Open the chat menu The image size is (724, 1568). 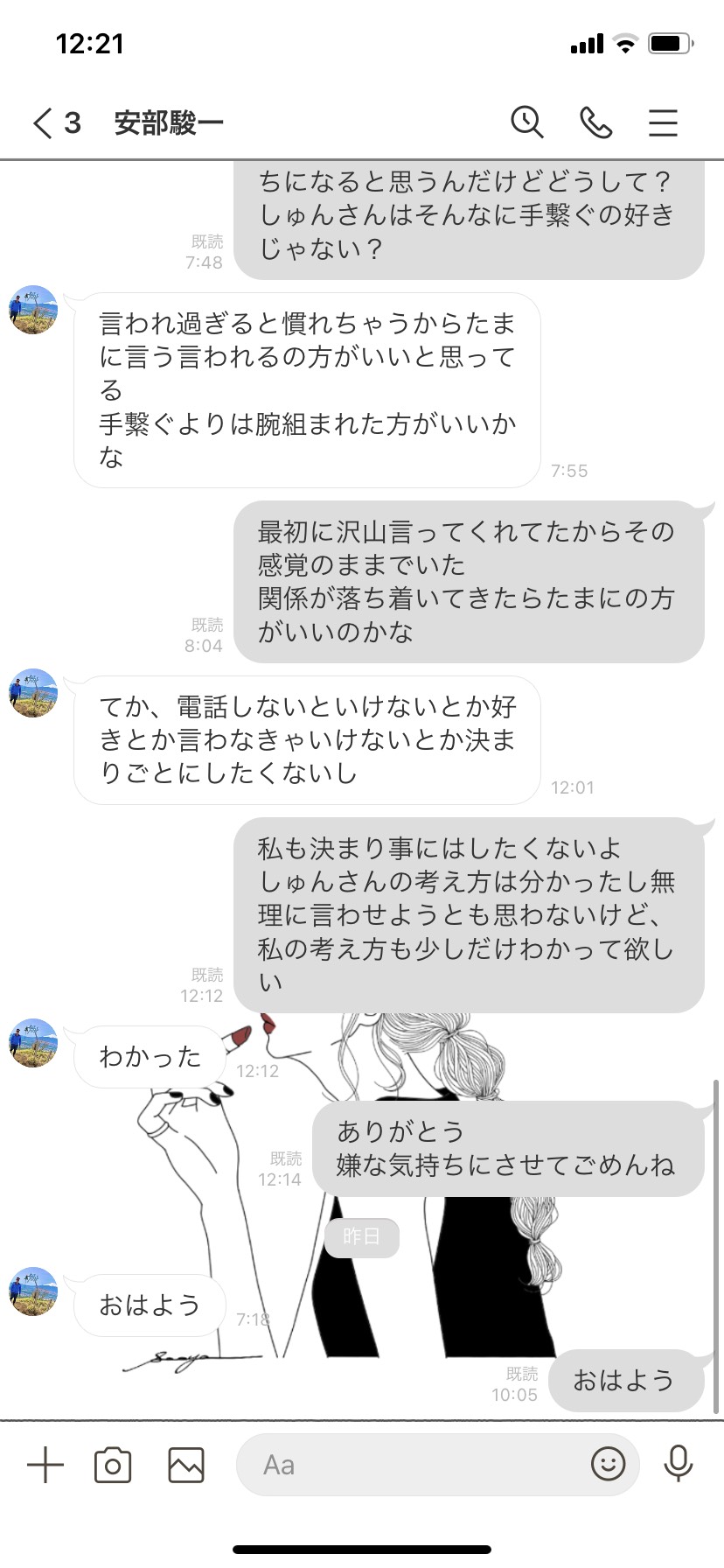pos(663,122)
